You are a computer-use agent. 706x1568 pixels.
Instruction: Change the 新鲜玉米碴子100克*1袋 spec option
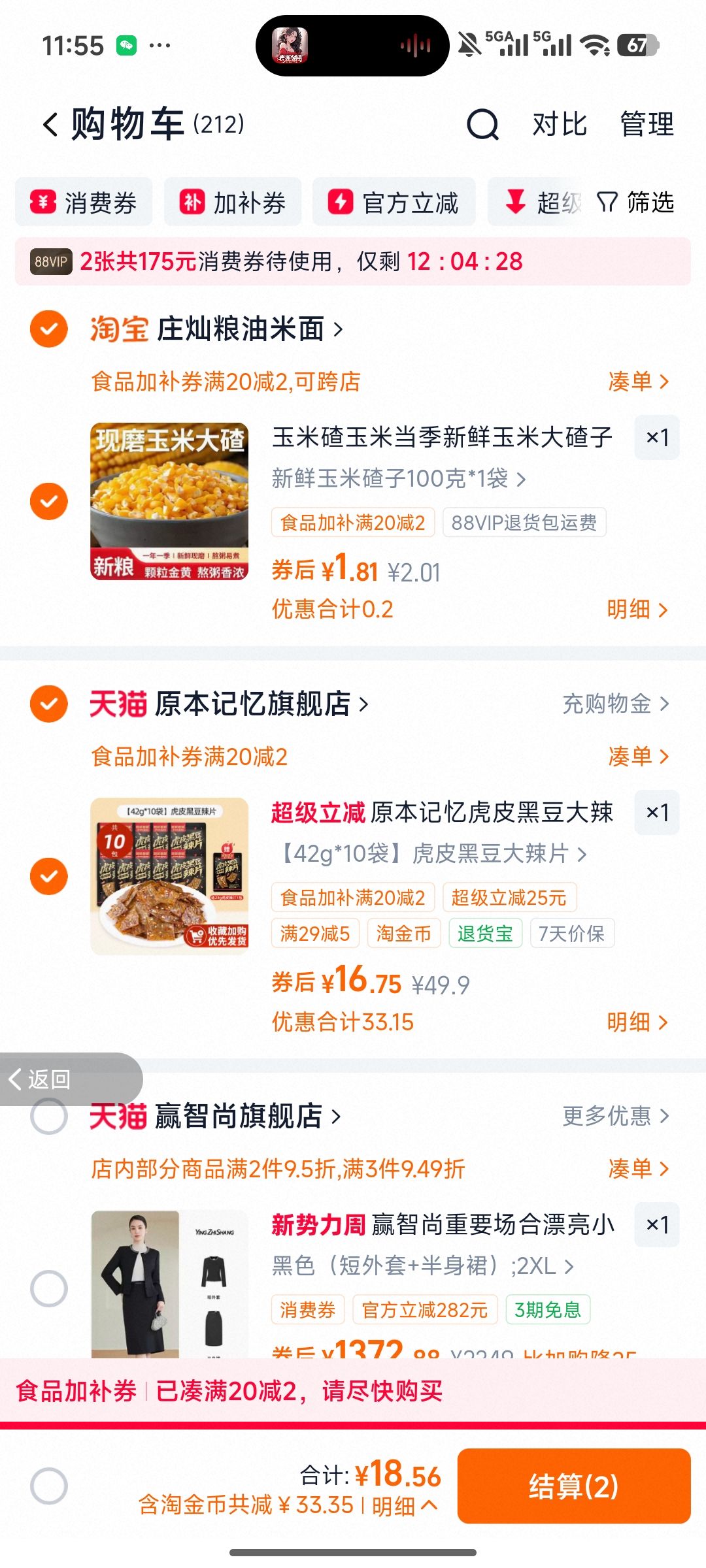pos(399,478)
